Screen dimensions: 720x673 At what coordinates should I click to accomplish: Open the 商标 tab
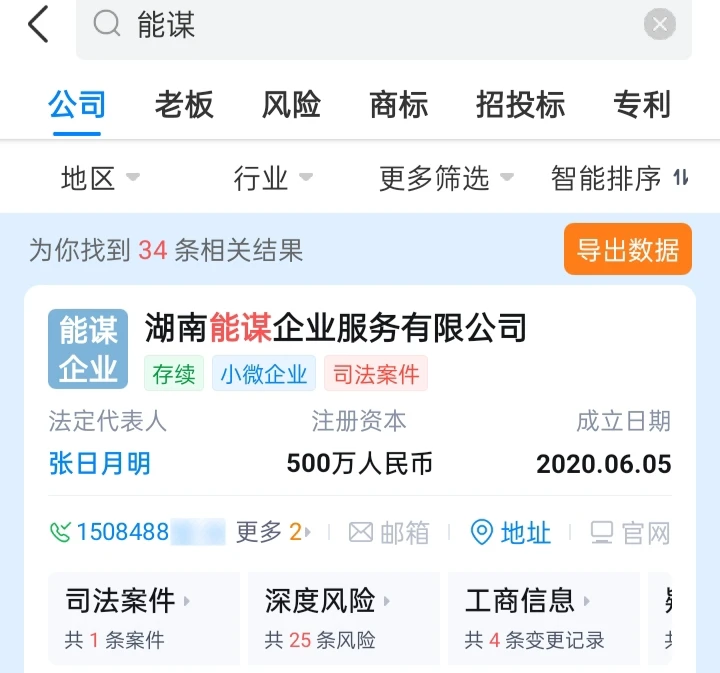398,104
